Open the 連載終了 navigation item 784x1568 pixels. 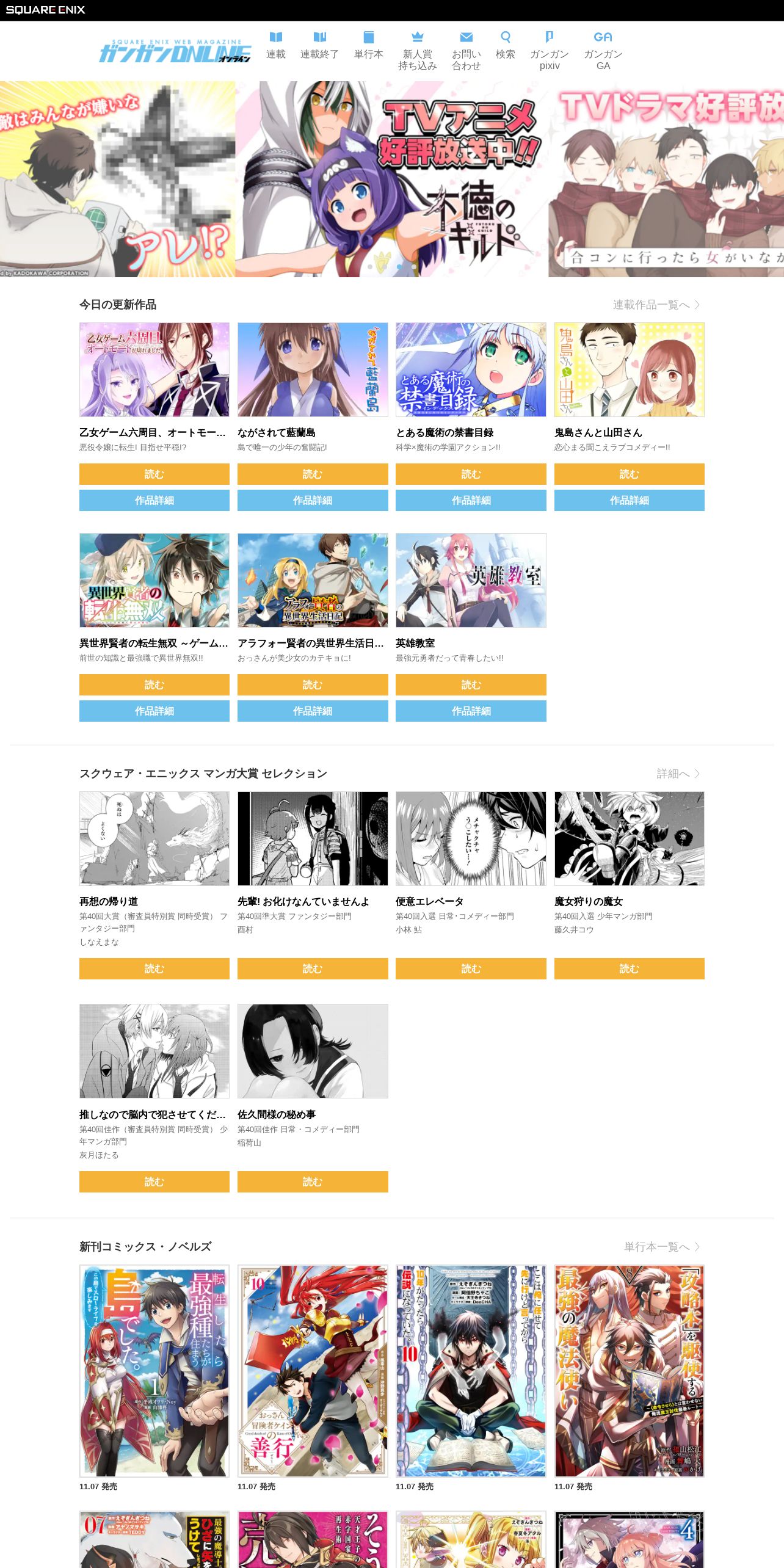(x=319, y=46)
